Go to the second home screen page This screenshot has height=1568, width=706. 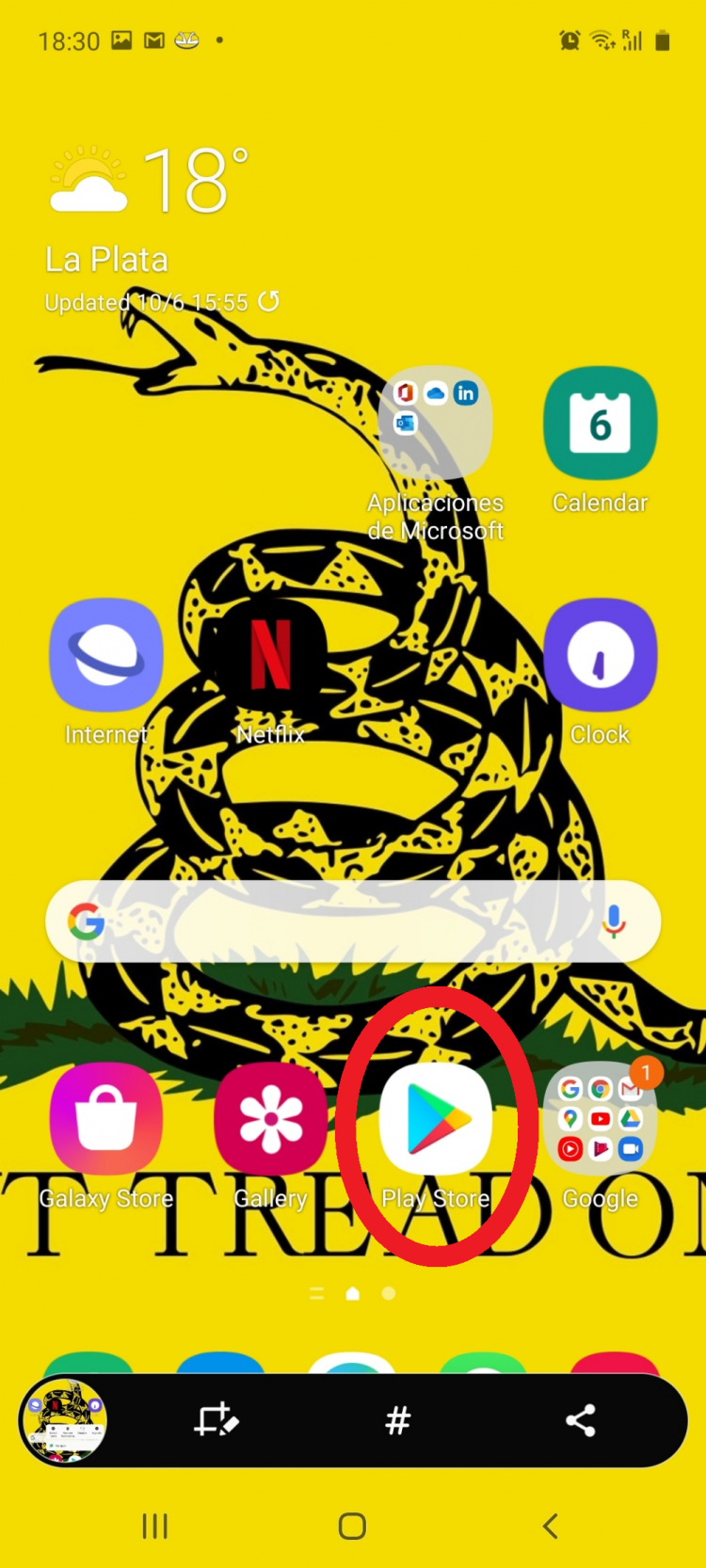coord(389,1294)
